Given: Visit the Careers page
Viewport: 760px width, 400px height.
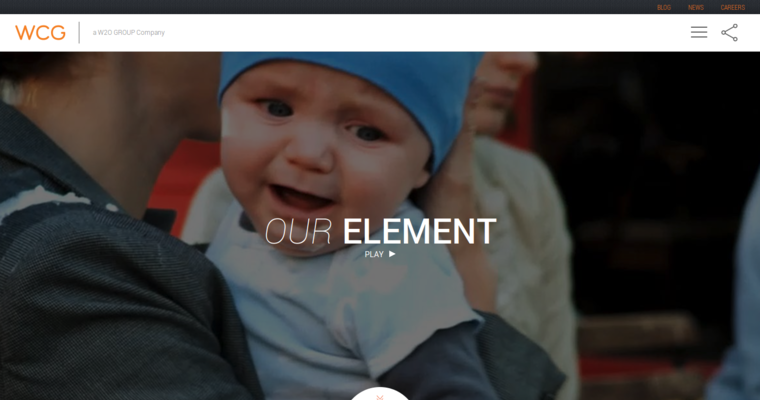Looking at the screenshot, I should (733, 7).
